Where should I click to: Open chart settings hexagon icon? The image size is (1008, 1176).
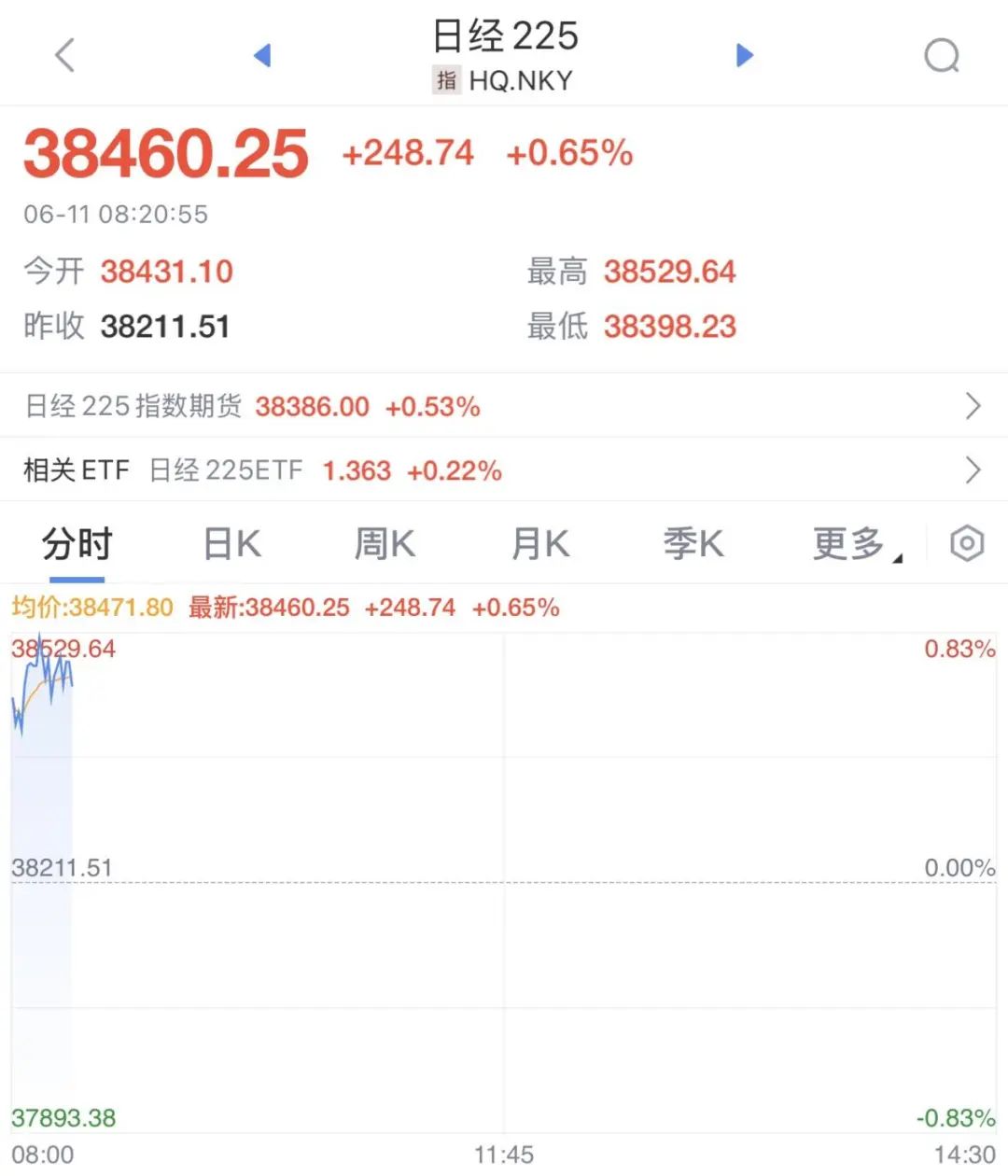967,543
